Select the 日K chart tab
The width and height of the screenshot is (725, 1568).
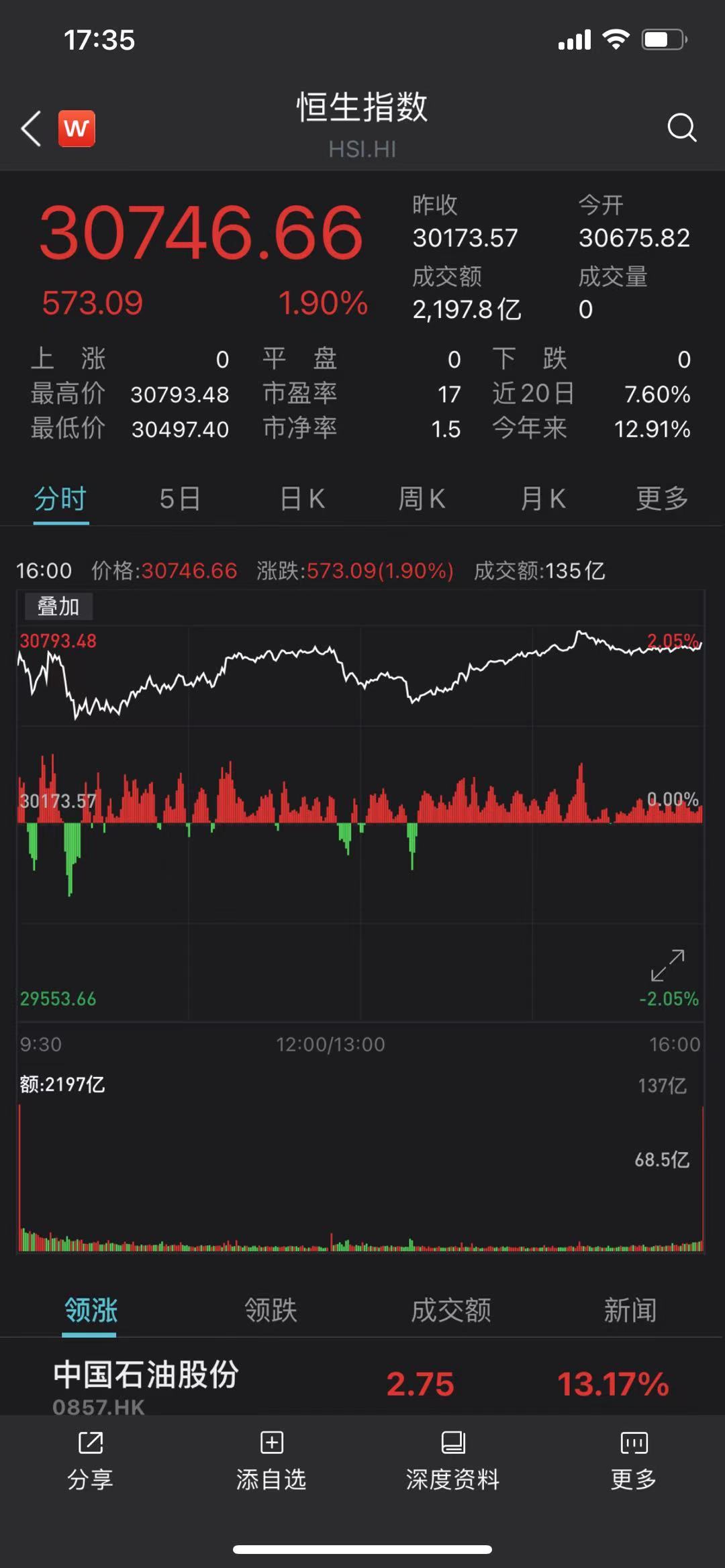(x=302, y=499)
